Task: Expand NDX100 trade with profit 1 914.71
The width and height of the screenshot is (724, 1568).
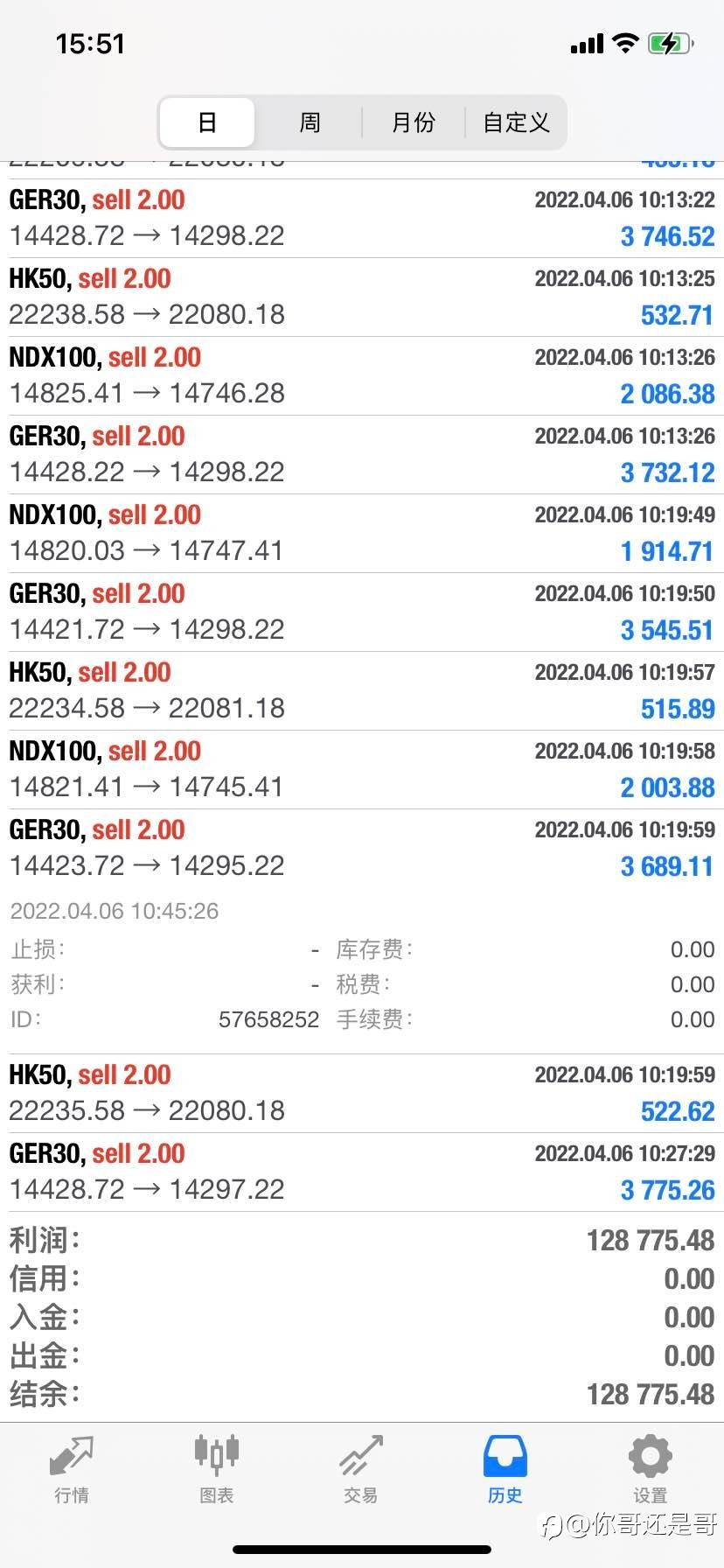Action: click(362, 534)
